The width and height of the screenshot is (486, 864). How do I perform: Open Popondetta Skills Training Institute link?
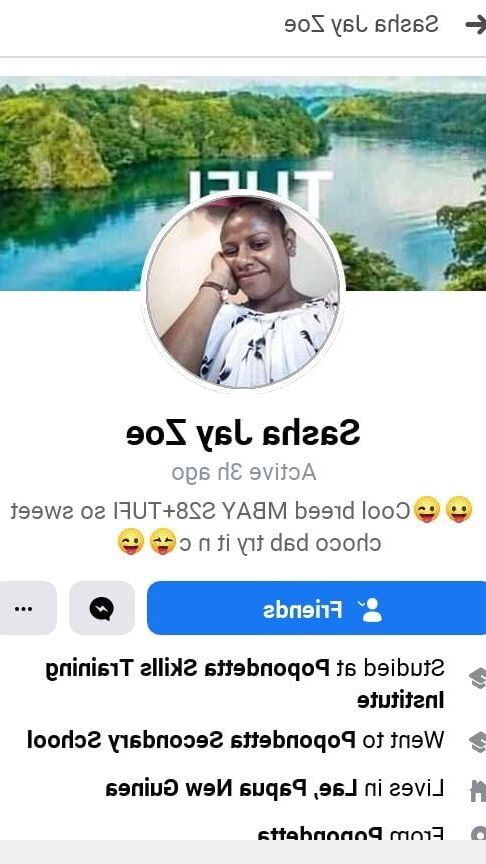(x=245, y=684)
